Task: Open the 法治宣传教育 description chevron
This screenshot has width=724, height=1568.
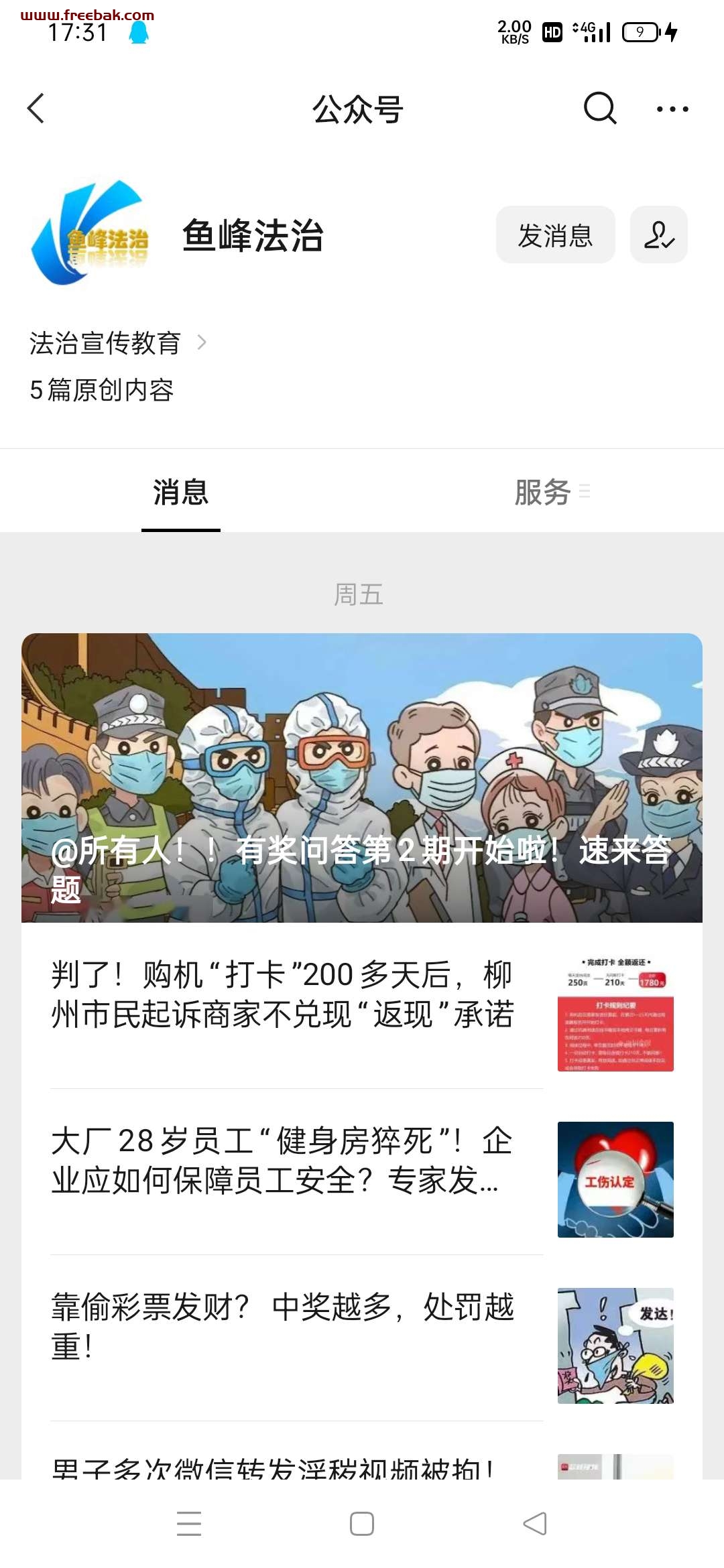Action: click(202, 343)
